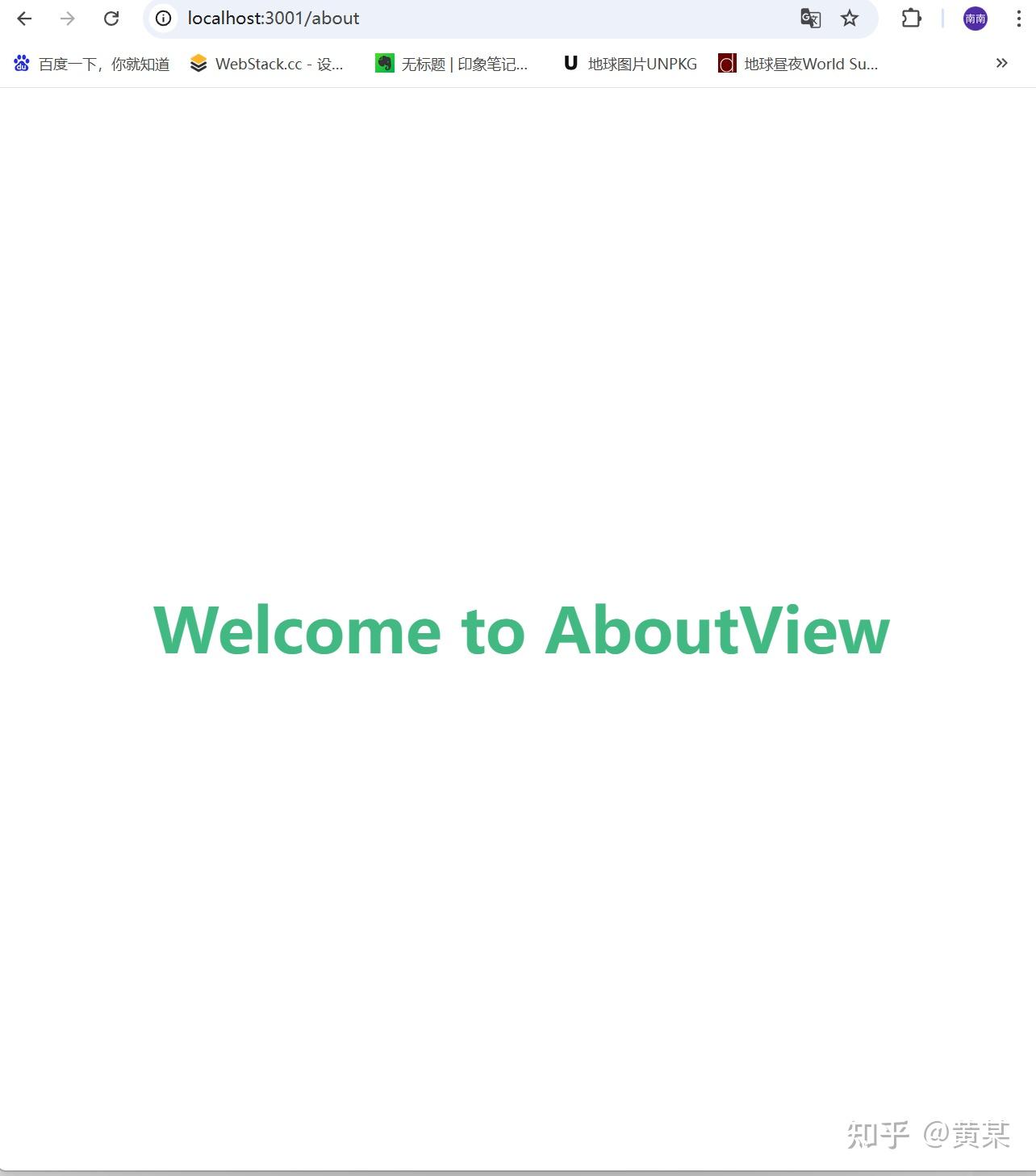This screenshot has width=1036, height=1176.
Task: Open the WebStack.cc bookmark
Action: [267, 64]
